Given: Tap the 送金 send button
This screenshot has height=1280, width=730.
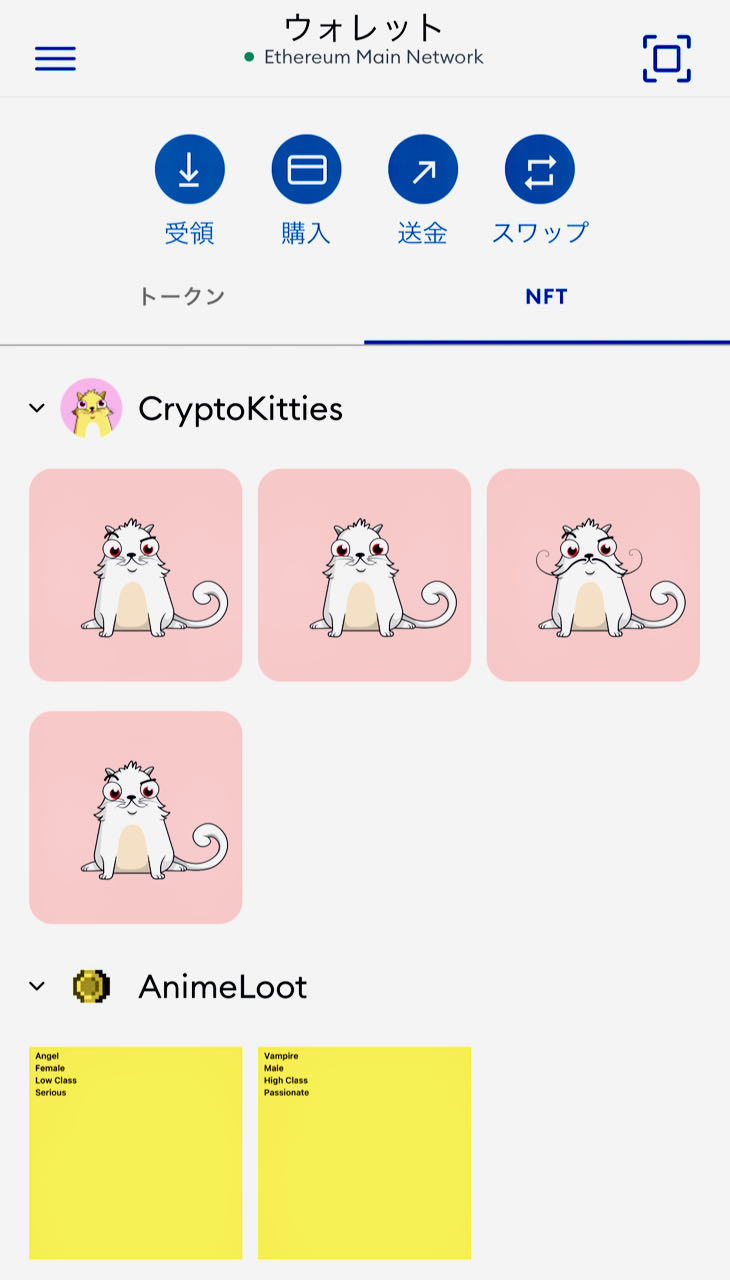Looking at the screenshot, I should point(423,170).
